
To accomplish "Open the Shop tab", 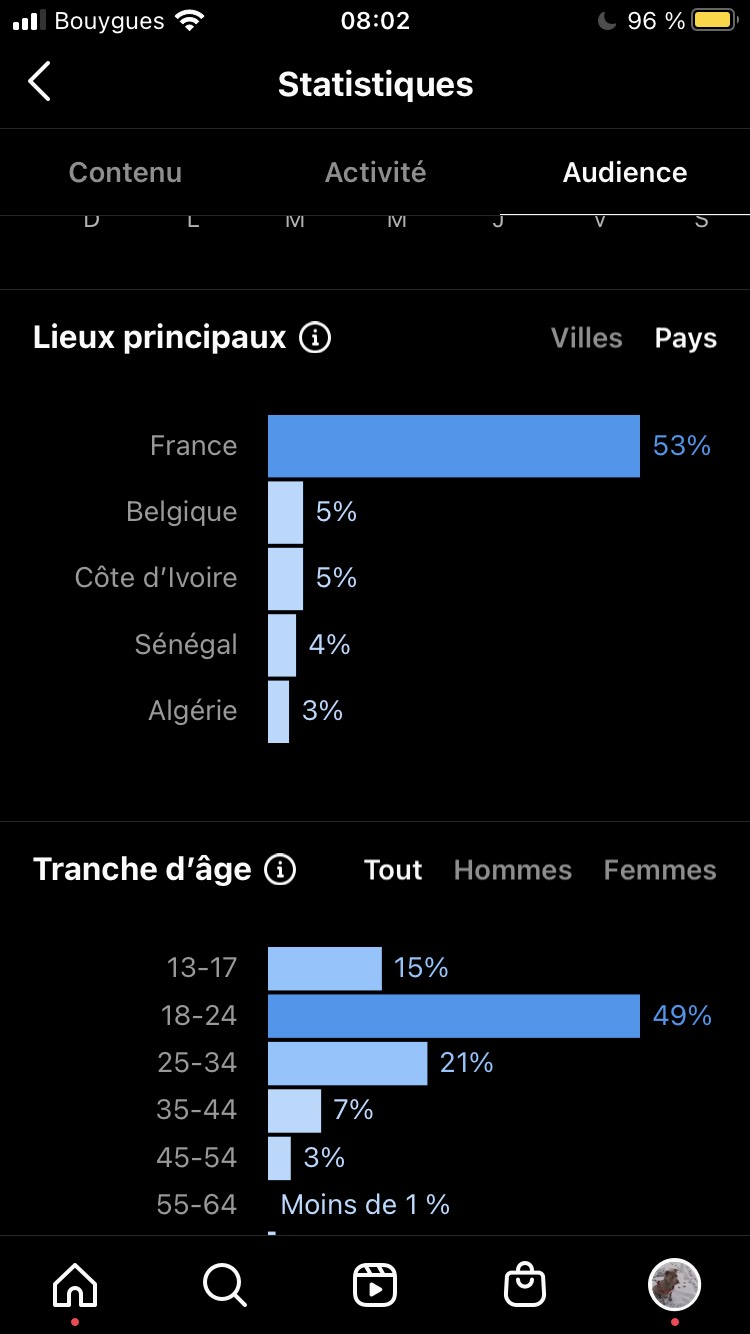I will tap(525, 1284).
